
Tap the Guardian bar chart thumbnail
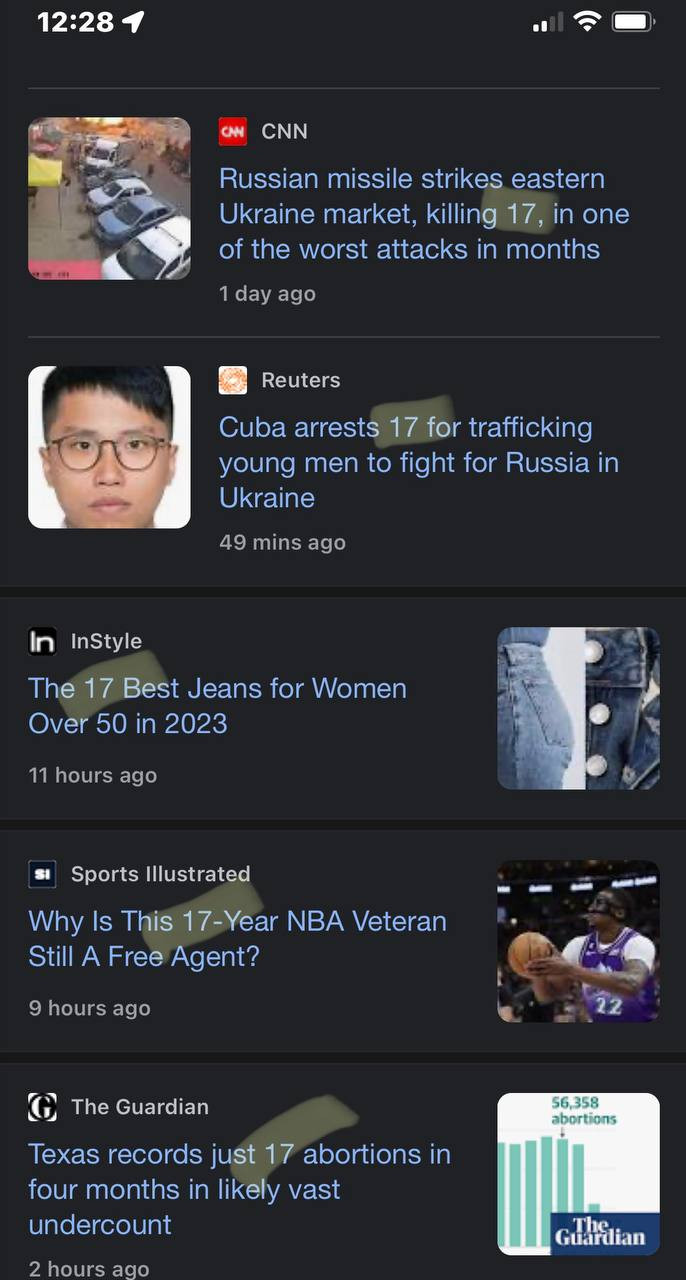click(x=578, y=1174)
